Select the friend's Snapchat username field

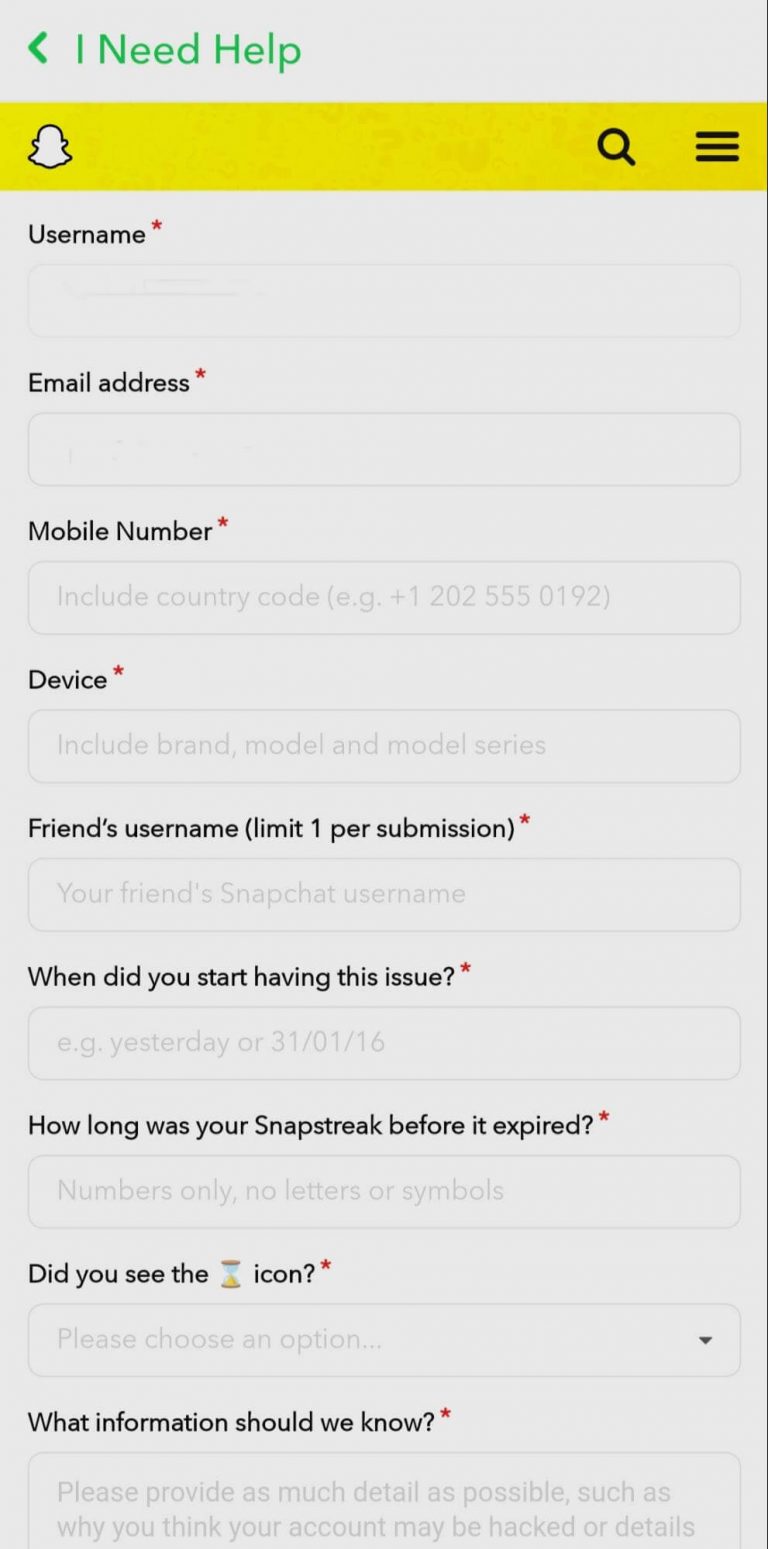(x=384, y=894)
